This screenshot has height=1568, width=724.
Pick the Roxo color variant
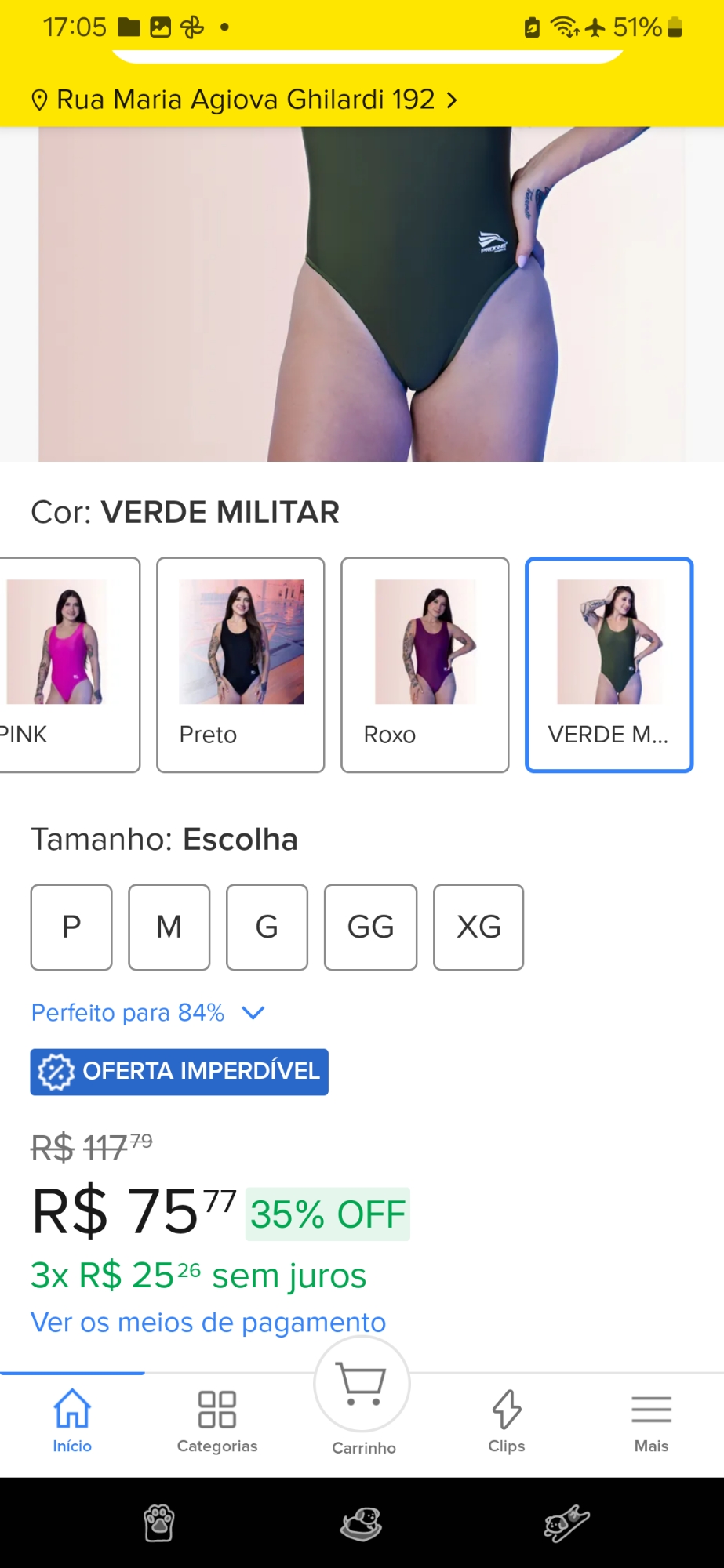tap(424, 664)
